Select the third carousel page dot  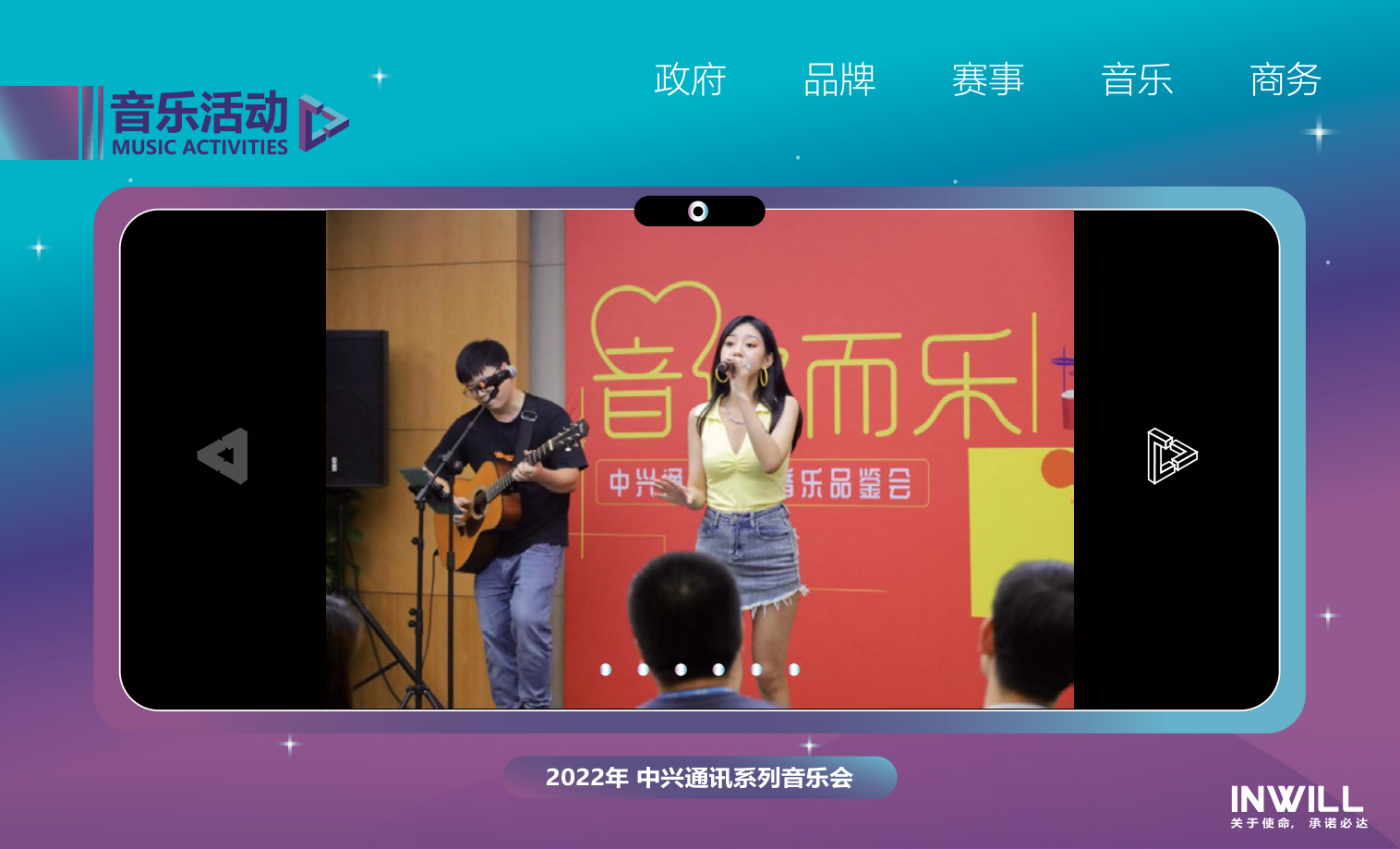coord(681,670)
